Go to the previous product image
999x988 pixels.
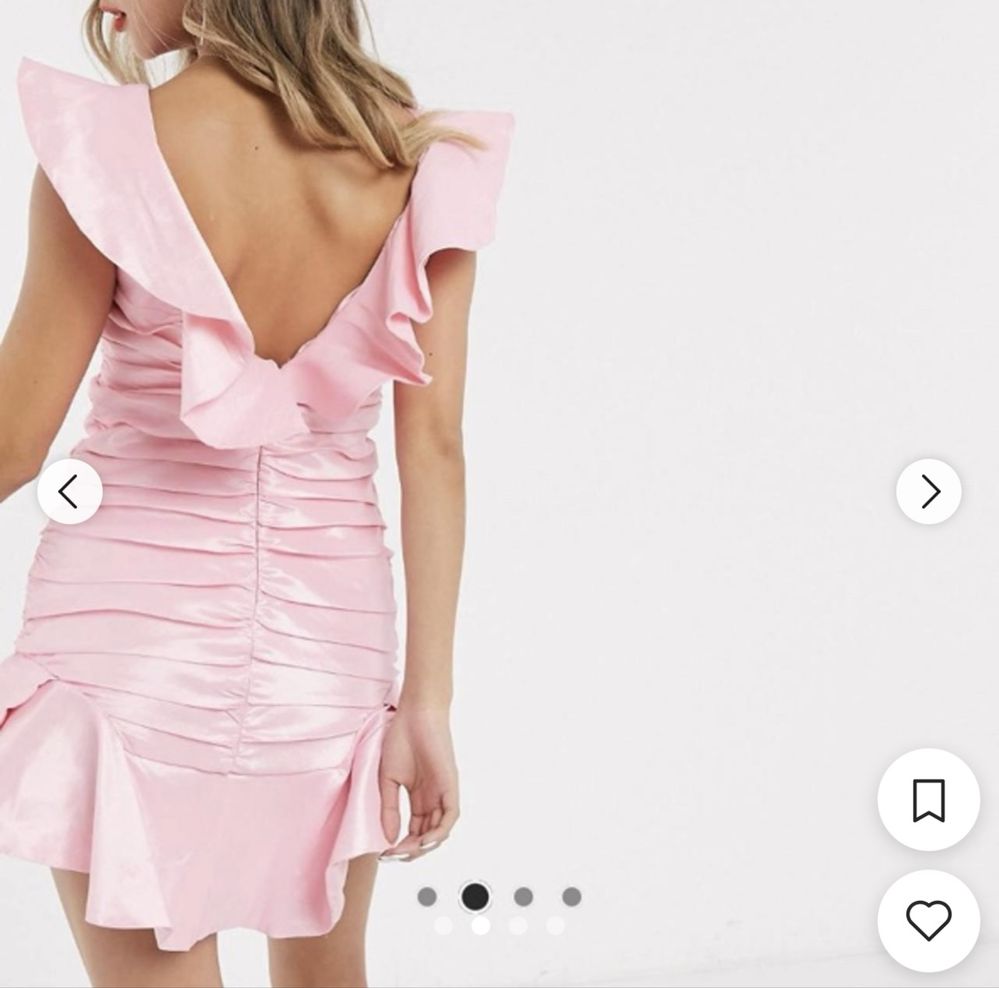pyautogui.click(x=69, y=491)
